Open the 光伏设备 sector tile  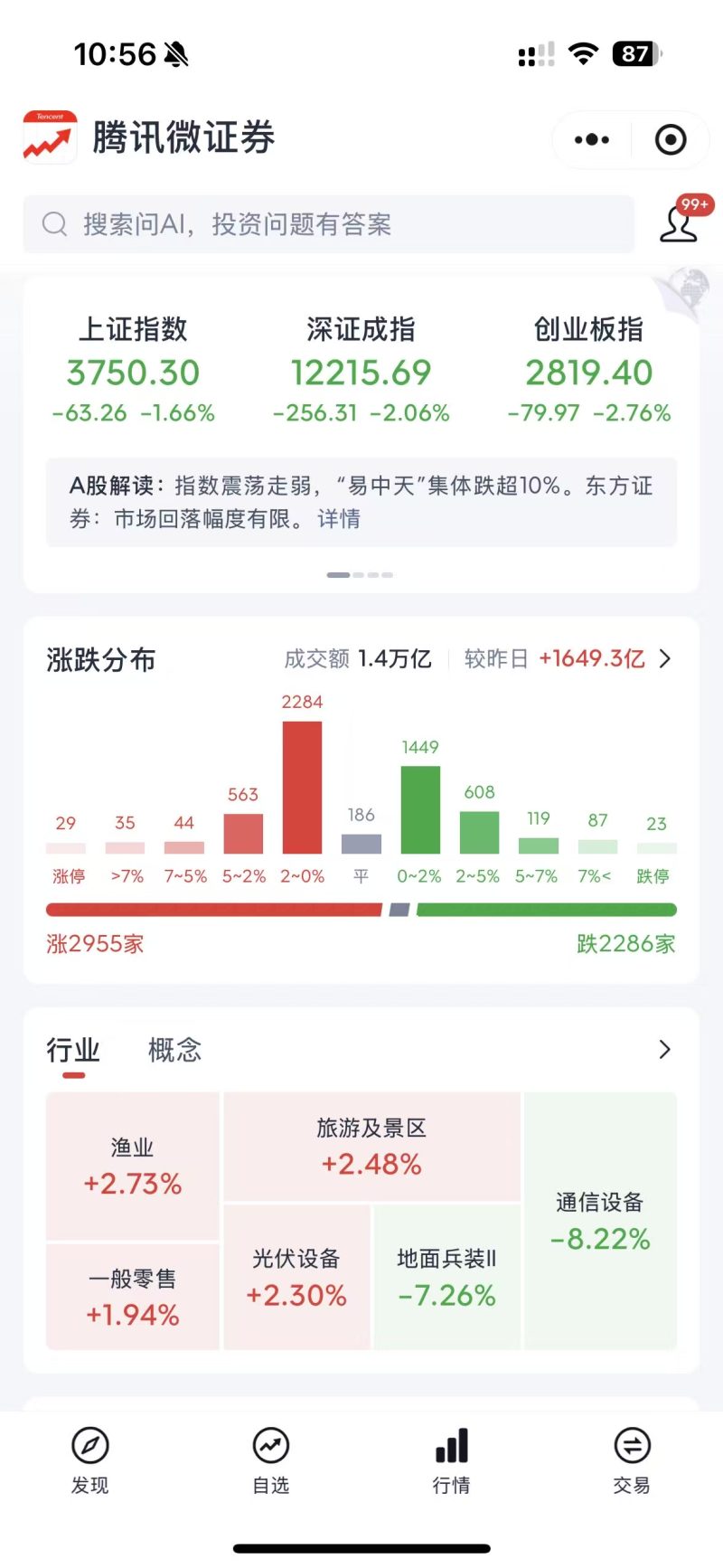point(296,1277)
